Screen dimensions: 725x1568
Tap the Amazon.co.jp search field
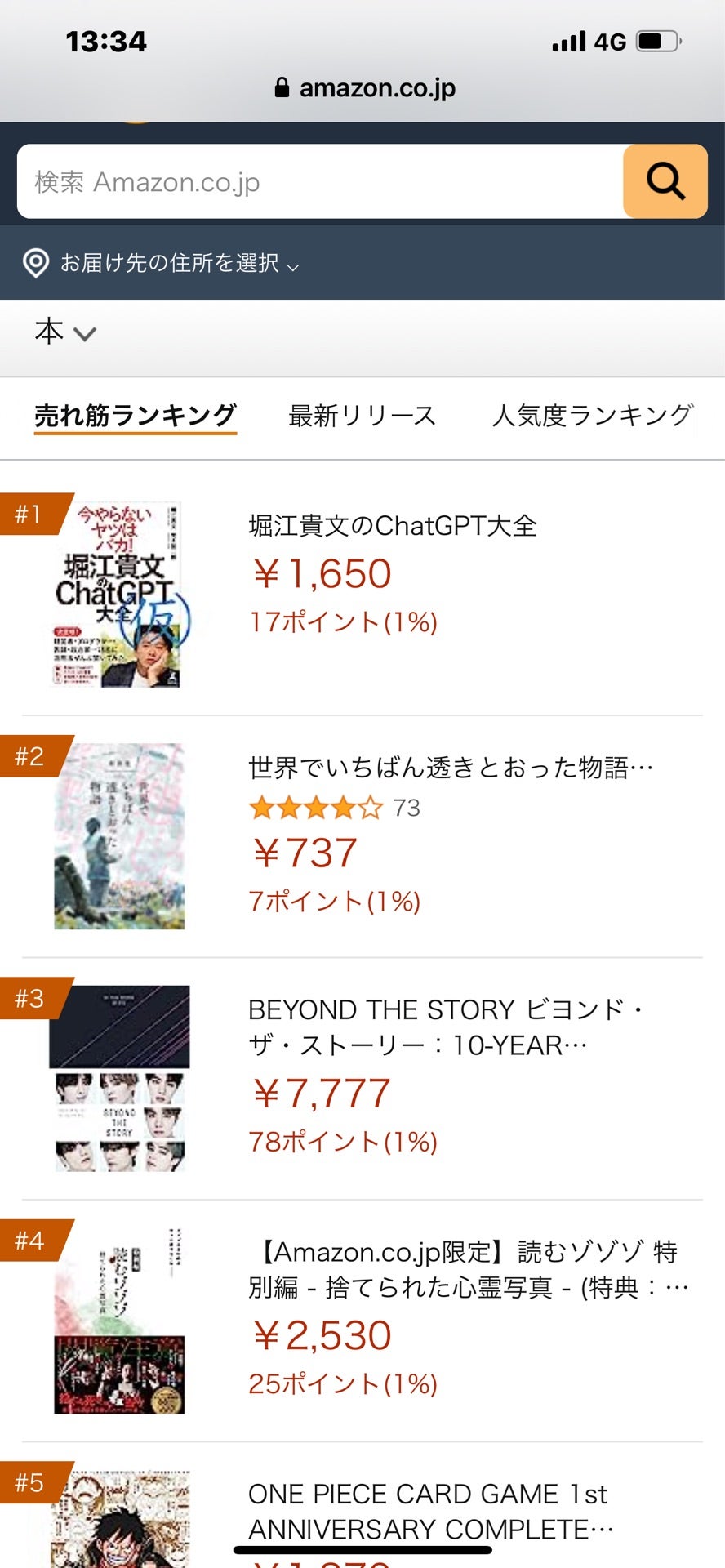(x=318, y=181)
